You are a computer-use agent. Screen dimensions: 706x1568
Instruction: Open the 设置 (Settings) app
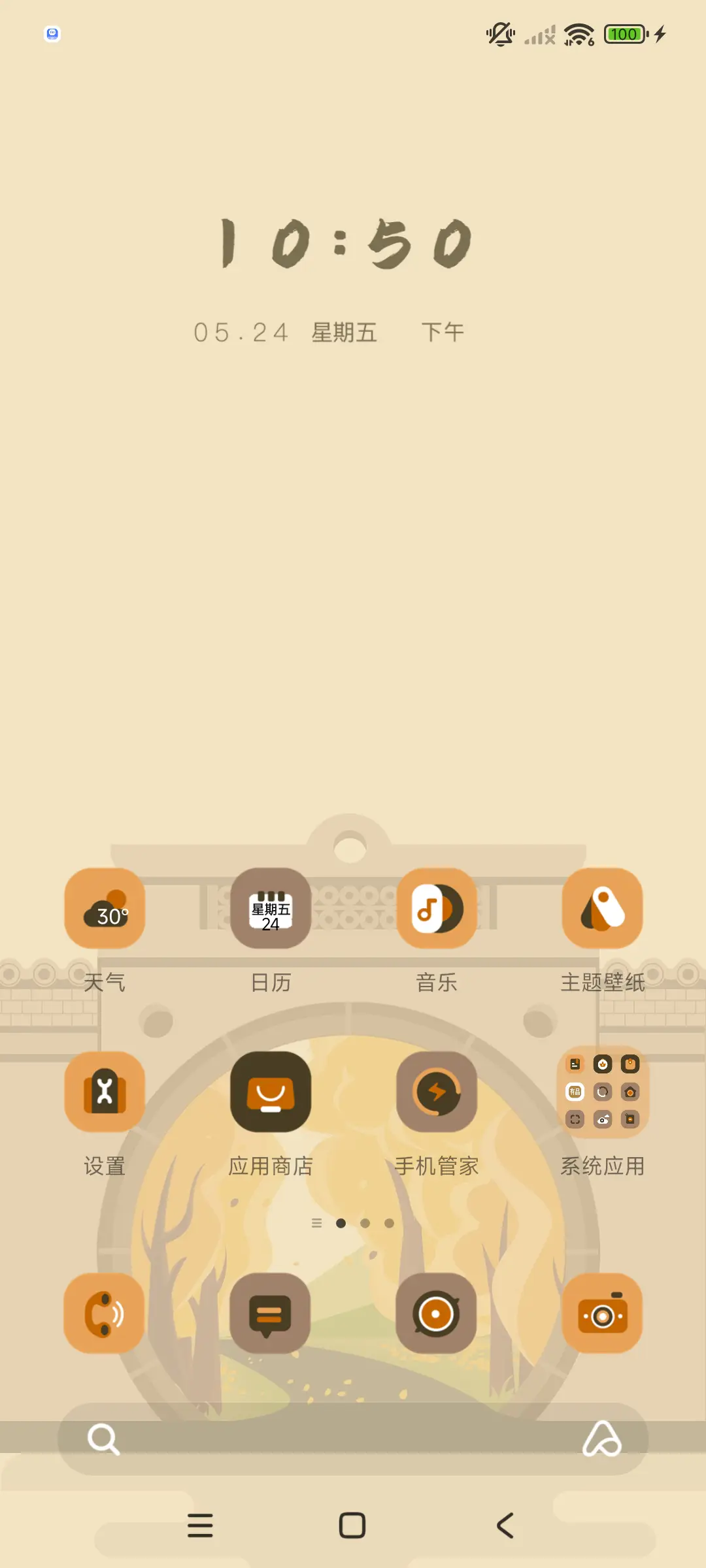(x=104, y=1092)
